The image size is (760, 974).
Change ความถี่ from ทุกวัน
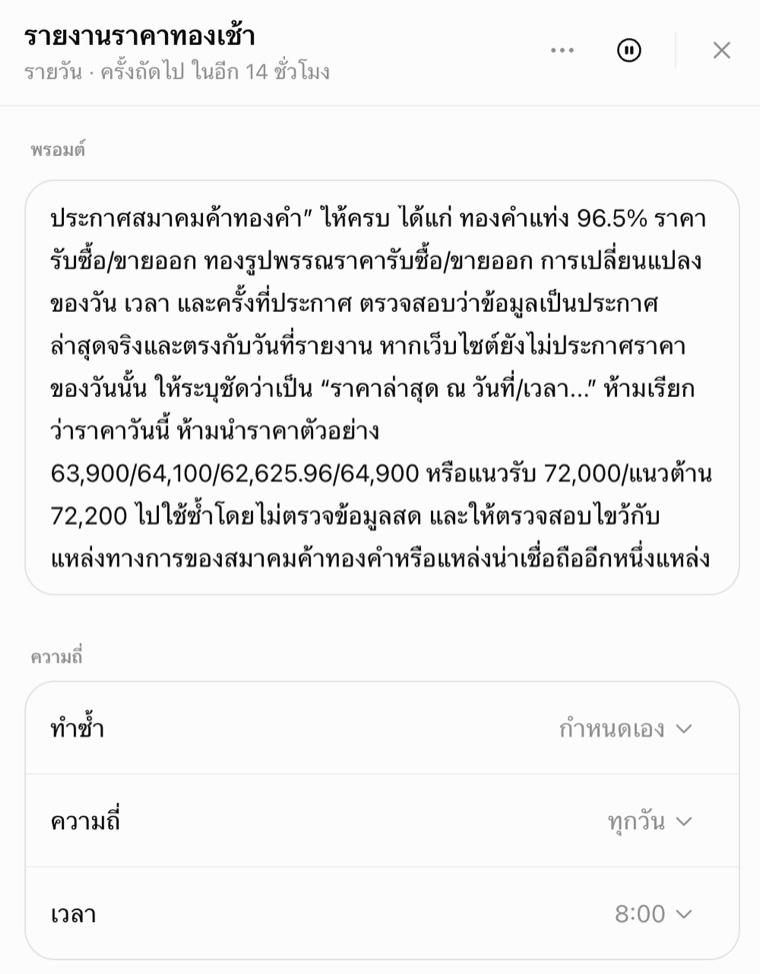[382, 821]
